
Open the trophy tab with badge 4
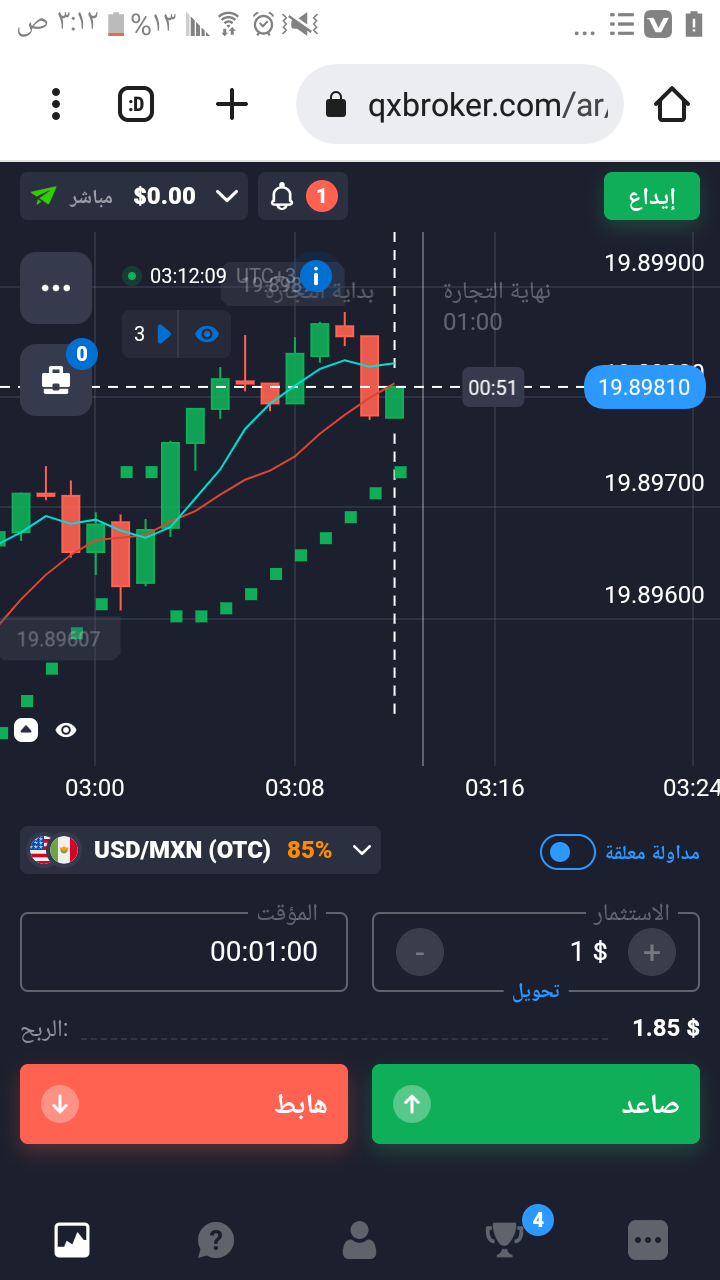pyautogui.click(x=506, y=1240)
